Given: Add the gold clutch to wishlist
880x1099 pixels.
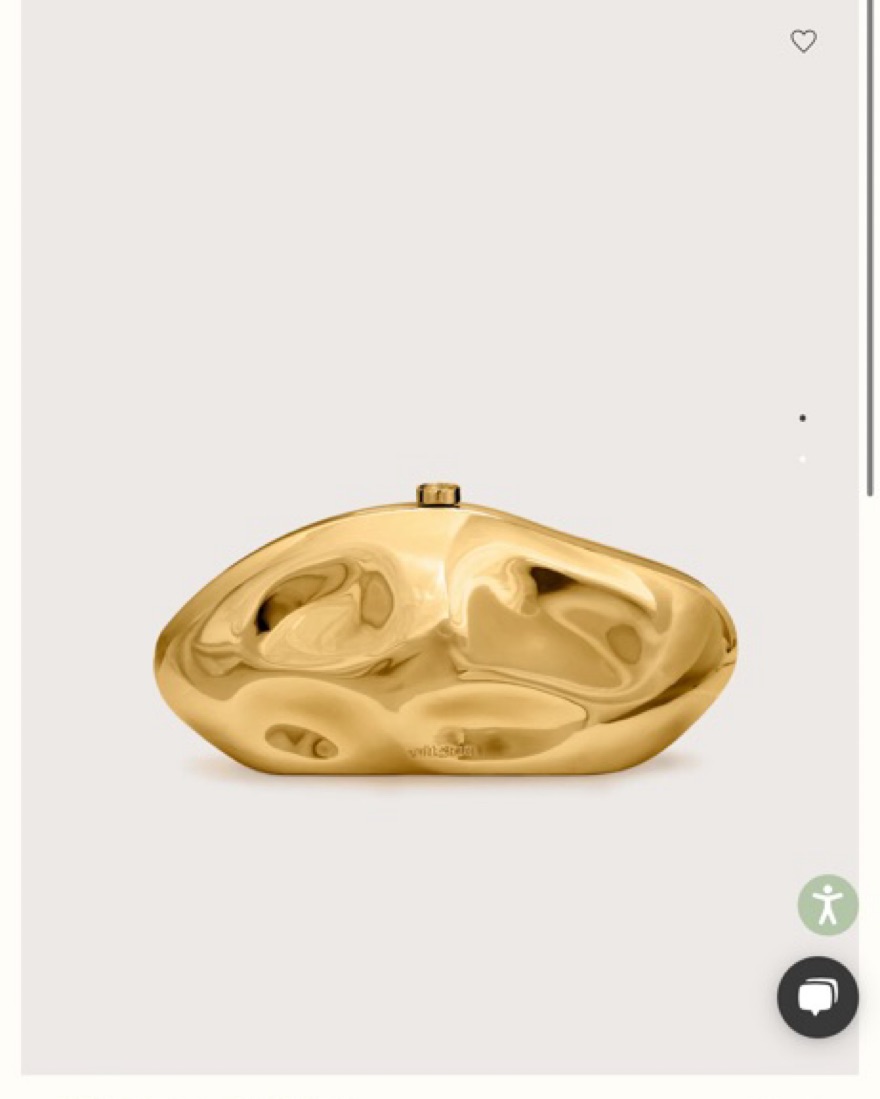Looking at the screenshot, I should click(x=803, y=41).
